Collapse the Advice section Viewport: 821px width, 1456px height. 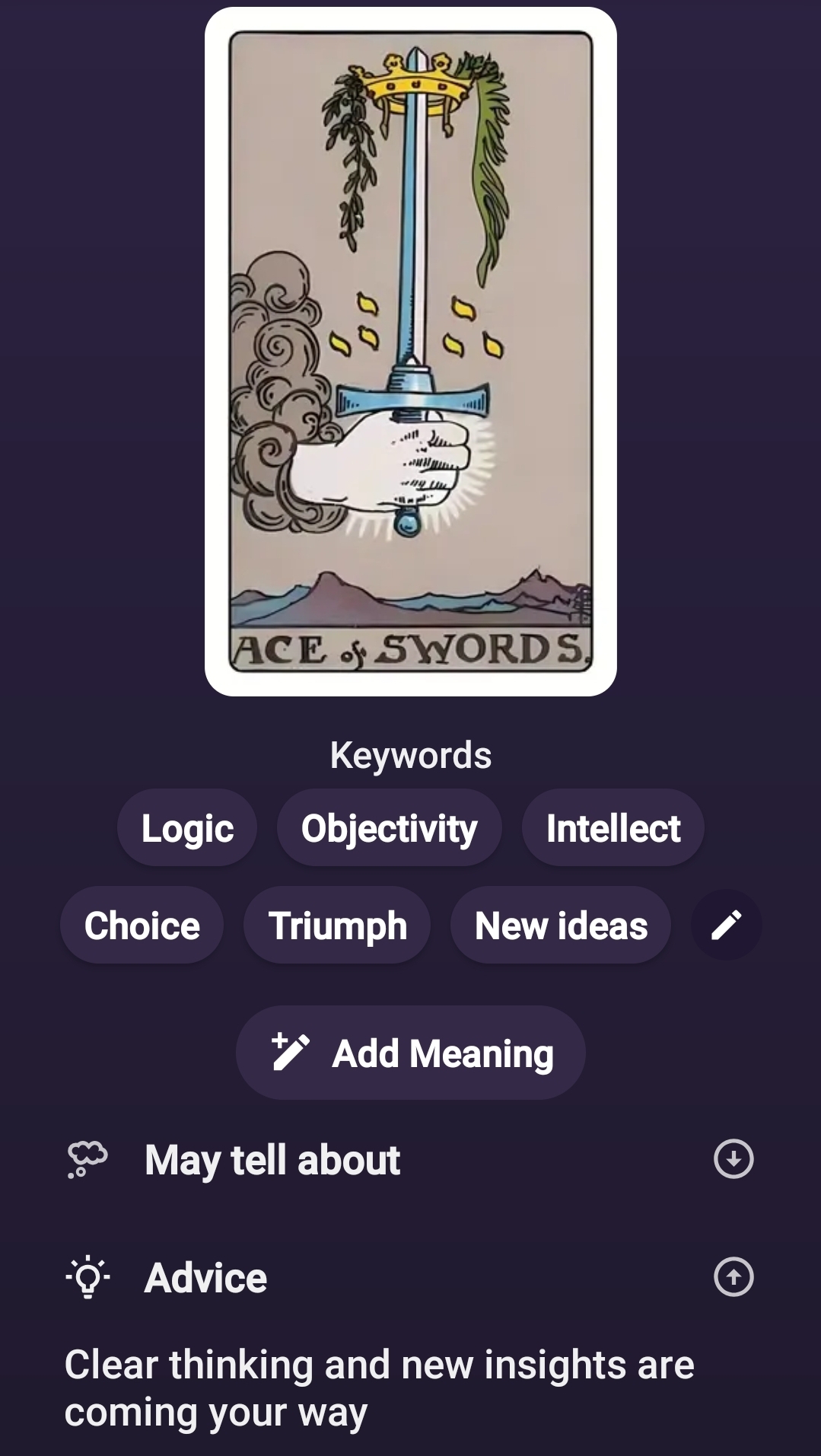733,1277
